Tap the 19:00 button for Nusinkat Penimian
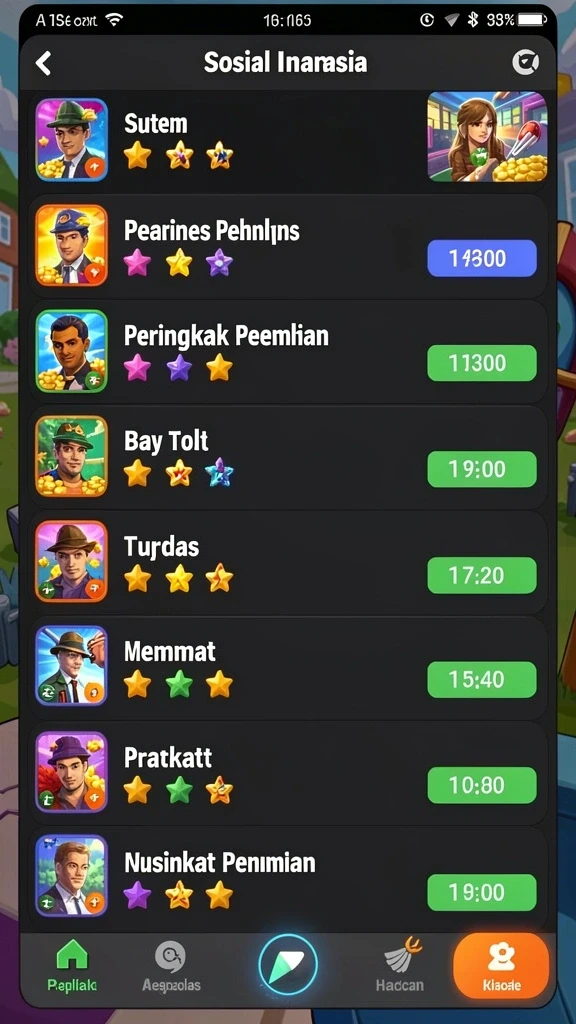This screenshot has height=1024, width=576. [x=482, y=892]
